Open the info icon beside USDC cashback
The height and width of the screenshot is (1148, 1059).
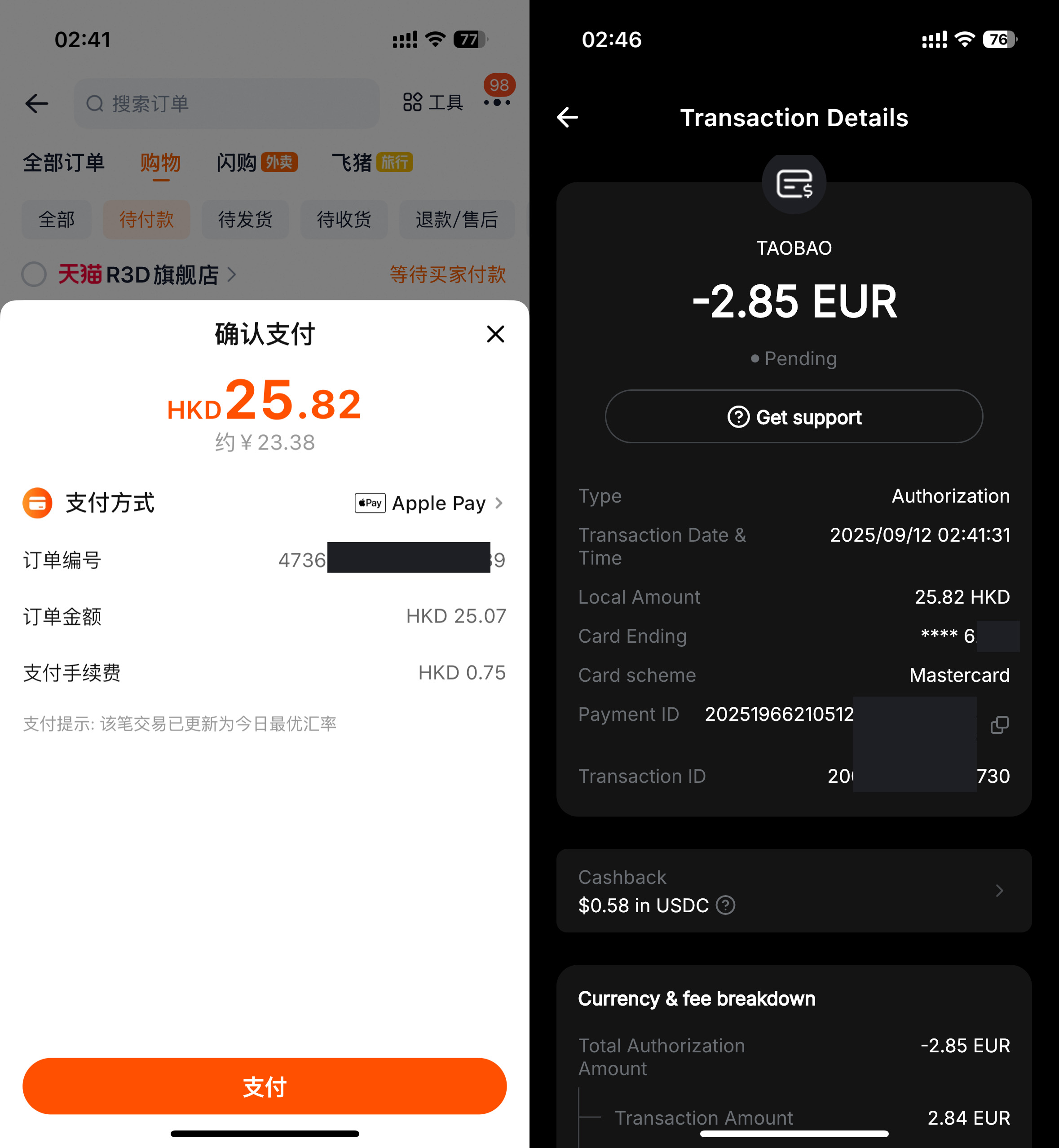coord(725,905)
